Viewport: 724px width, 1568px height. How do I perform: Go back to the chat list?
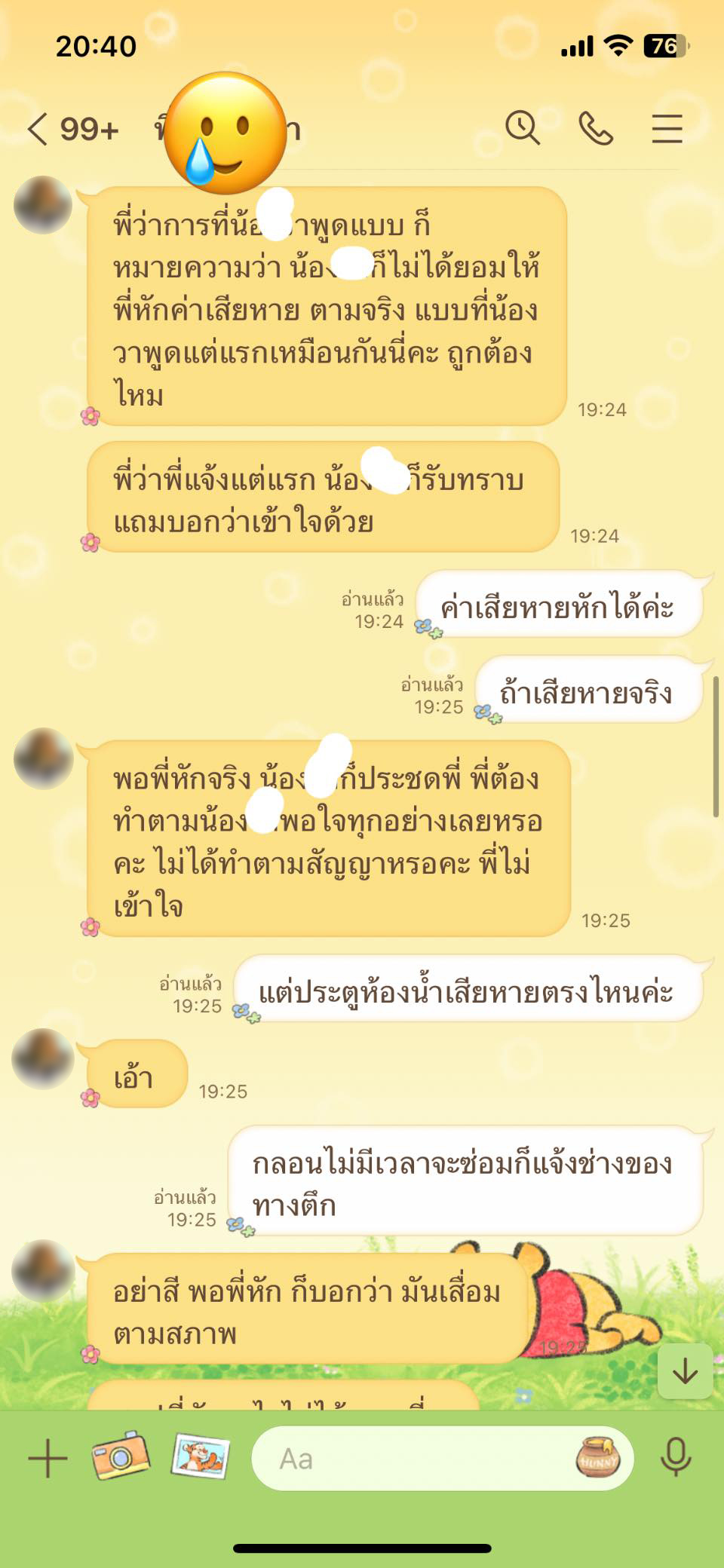(38, 129)
